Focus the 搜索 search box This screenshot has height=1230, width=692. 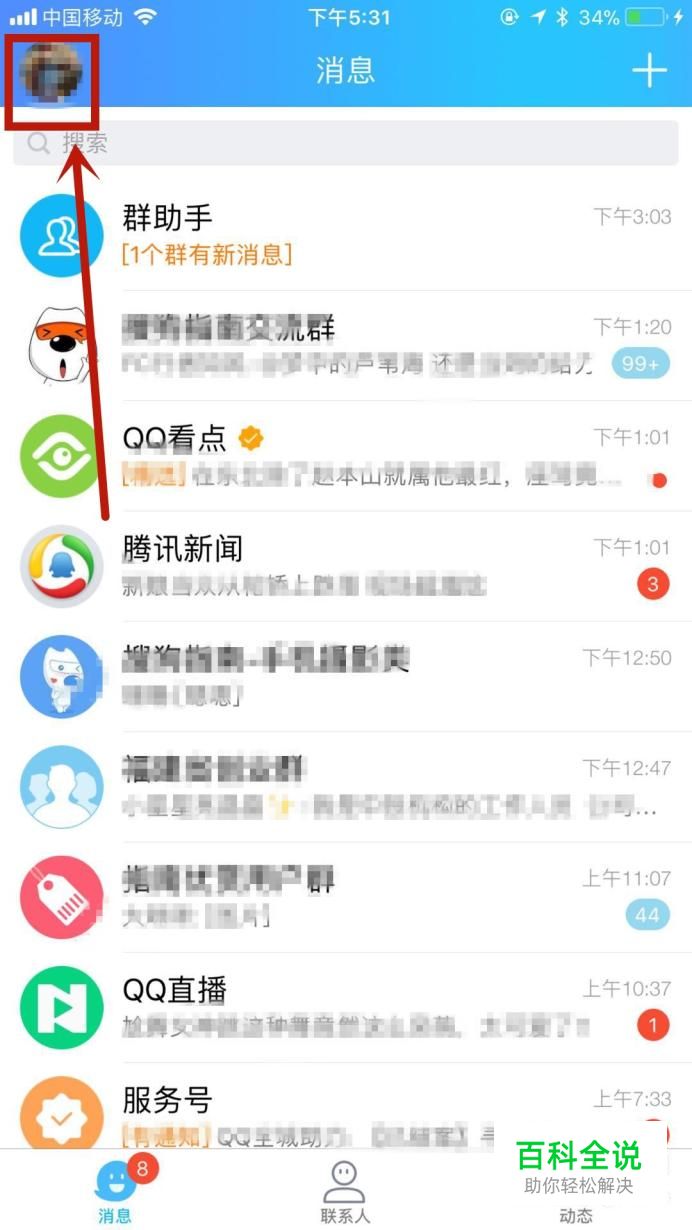click(x=345, y=143)
